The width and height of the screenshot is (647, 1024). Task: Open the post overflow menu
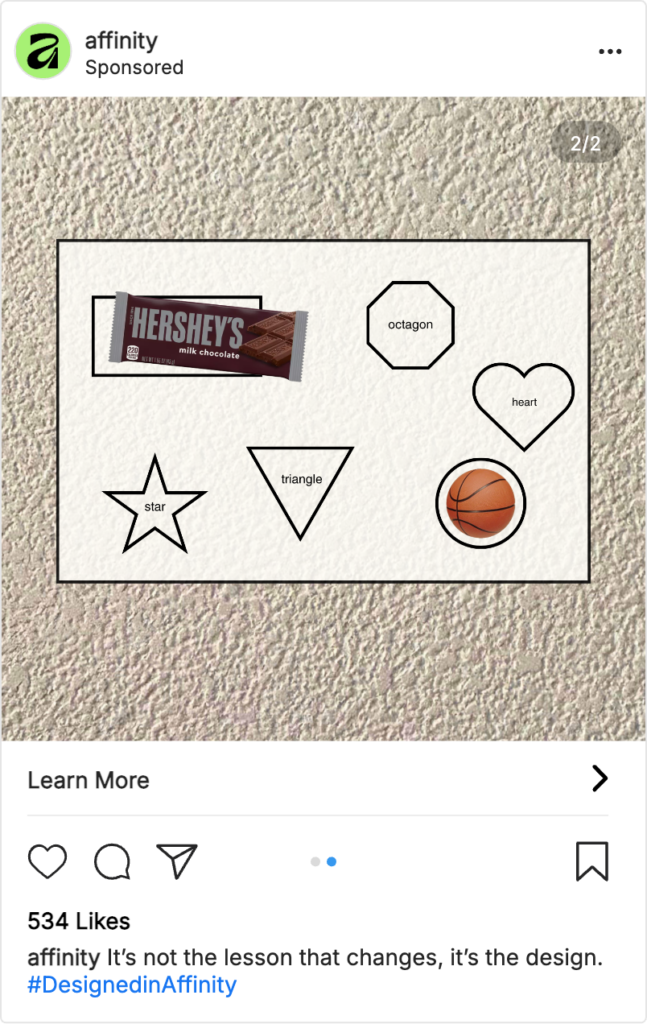point(609,52)
